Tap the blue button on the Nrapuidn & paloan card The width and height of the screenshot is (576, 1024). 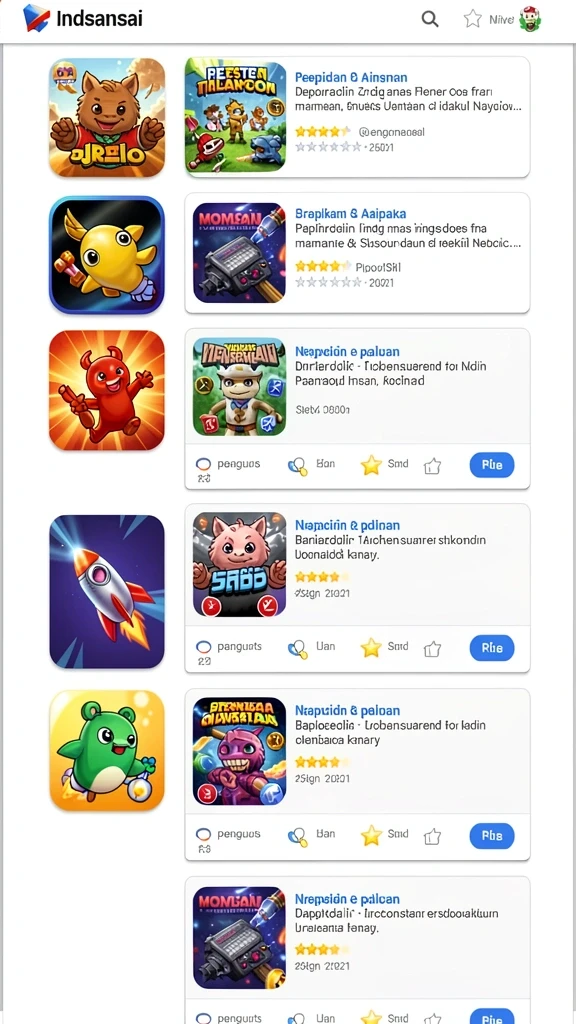pos(492,836)
